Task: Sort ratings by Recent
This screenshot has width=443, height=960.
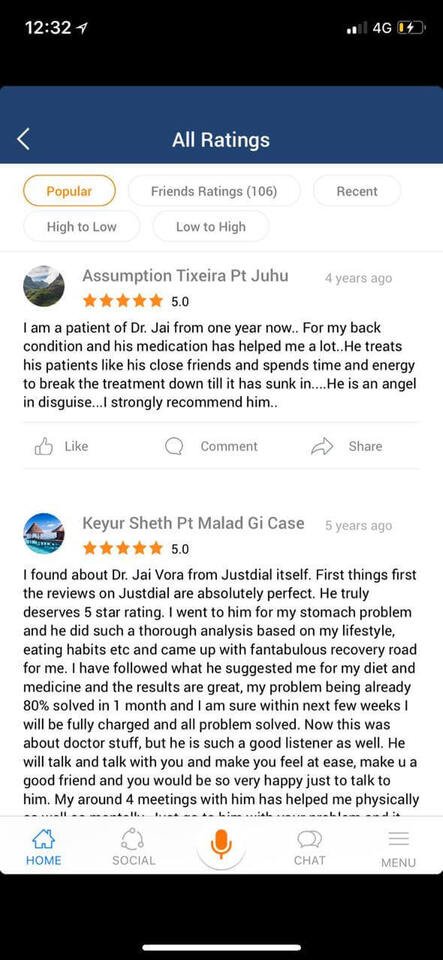Action: (x=357, y=191)
